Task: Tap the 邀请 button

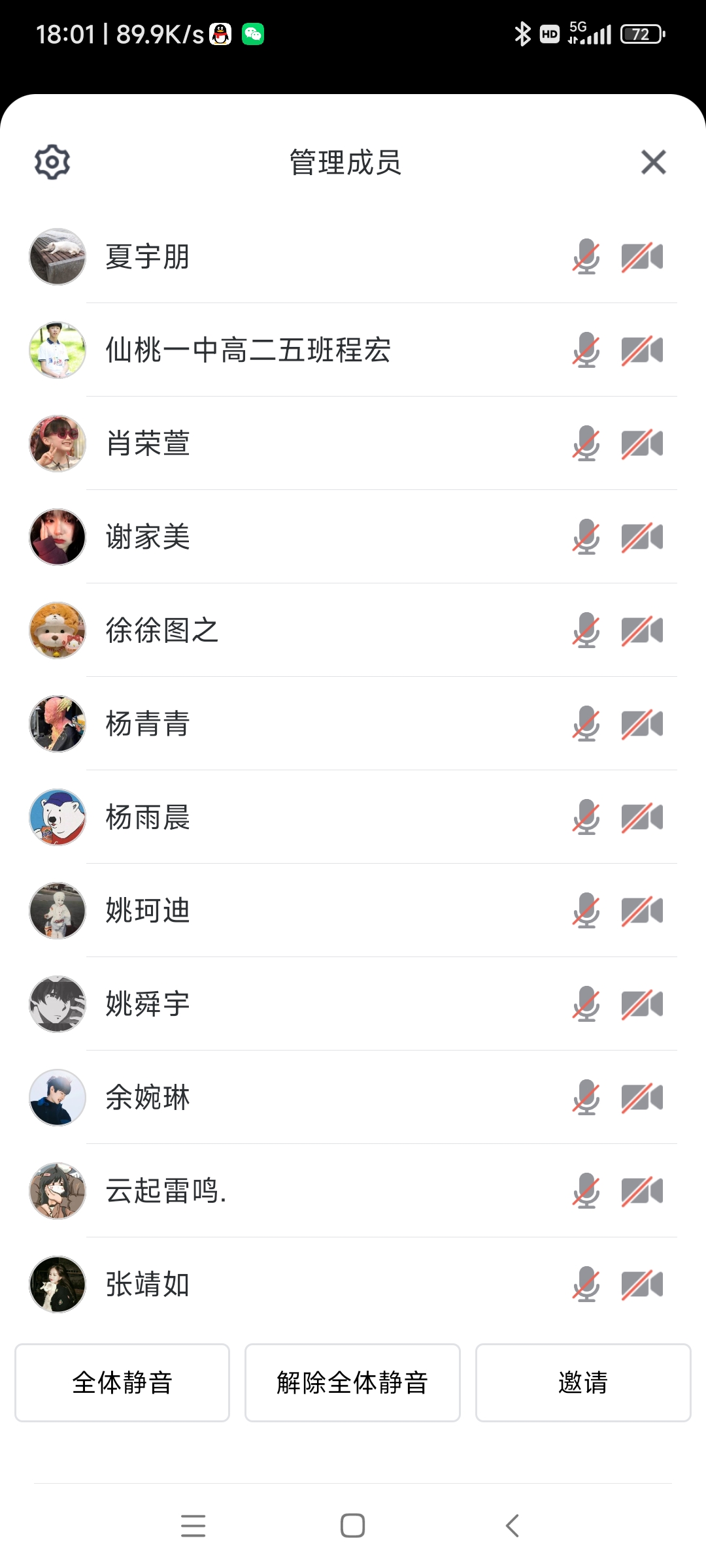Action: click(583, 1382)
